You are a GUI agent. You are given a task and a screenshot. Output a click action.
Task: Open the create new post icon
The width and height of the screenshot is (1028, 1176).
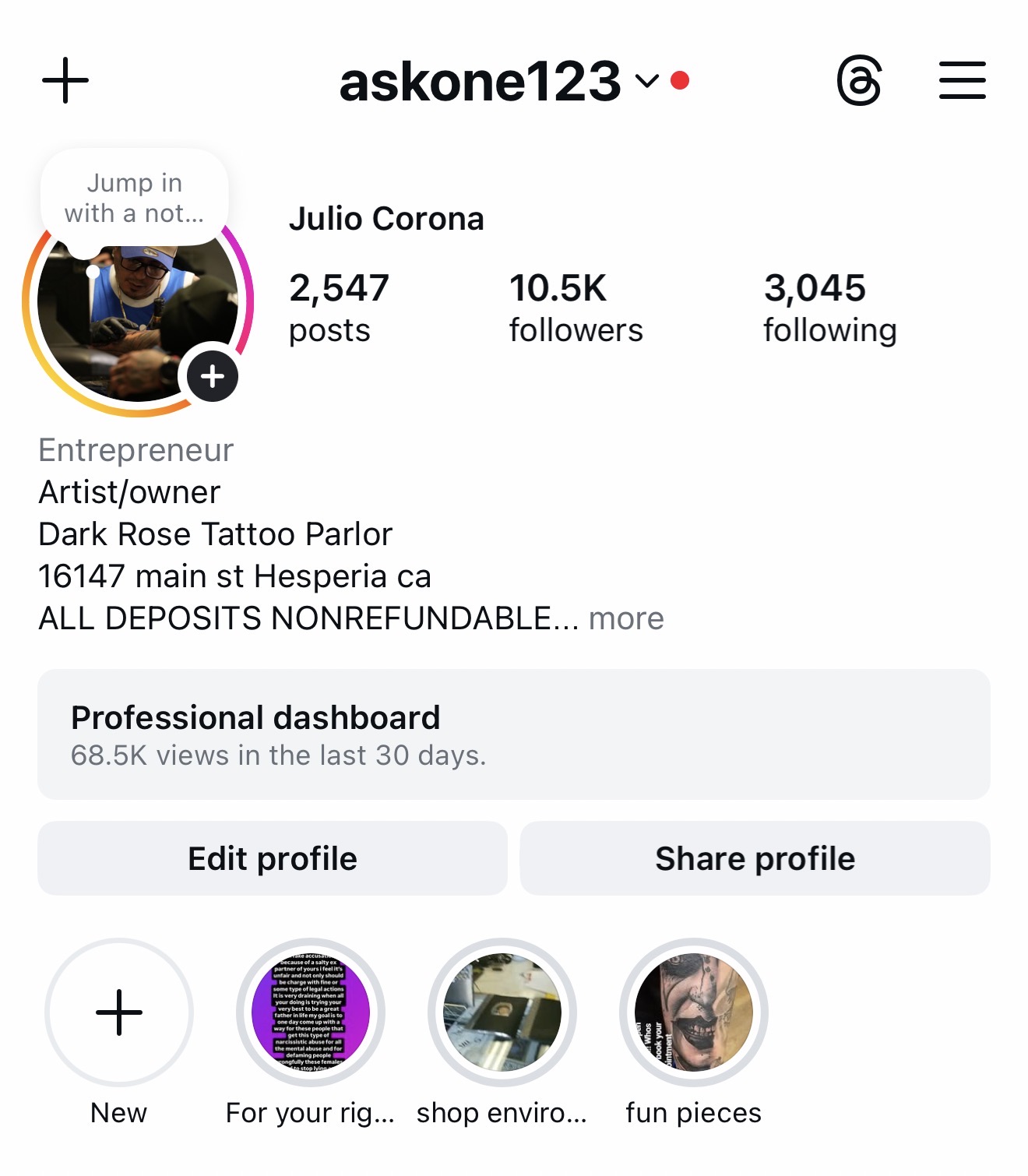click(65, 80)
